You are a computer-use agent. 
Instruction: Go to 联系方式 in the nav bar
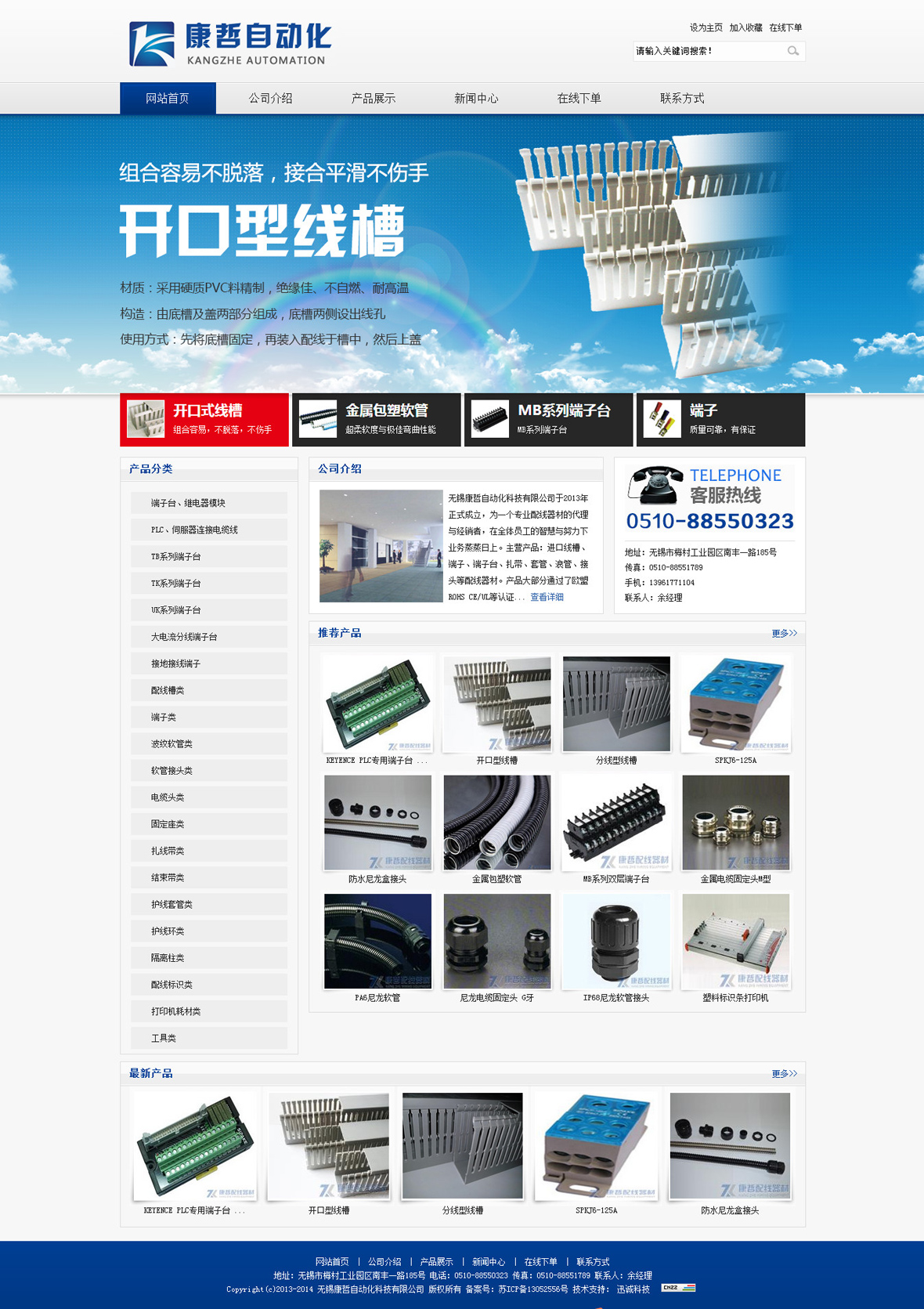coord(682,99)
